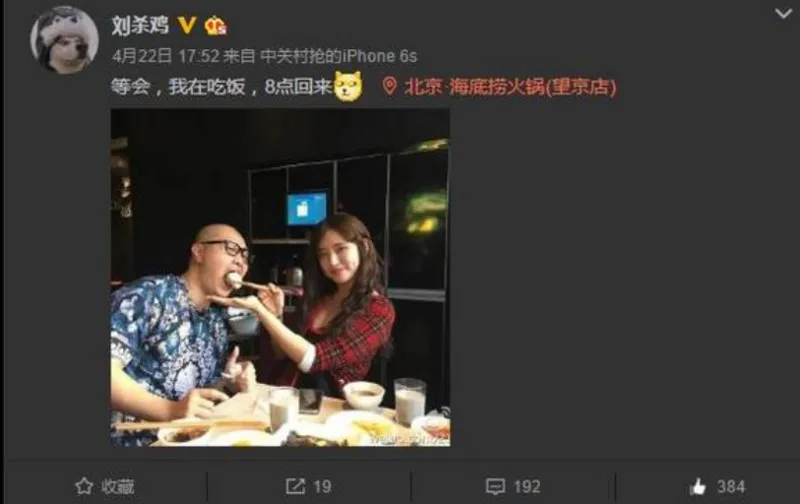Image resolution: width=800 pixels, height=504 pixels.
Task: Like this post with 384 likes
Action: (x=717, y=486)
